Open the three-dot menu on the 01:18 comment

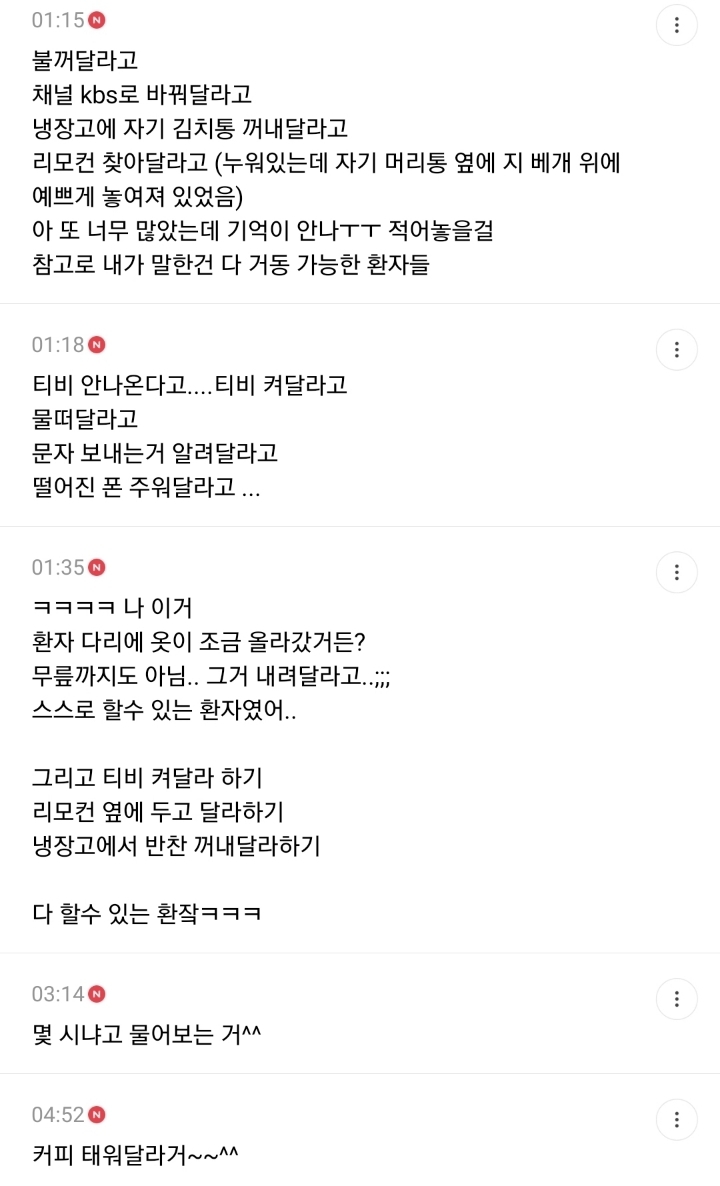click(677, 350)
